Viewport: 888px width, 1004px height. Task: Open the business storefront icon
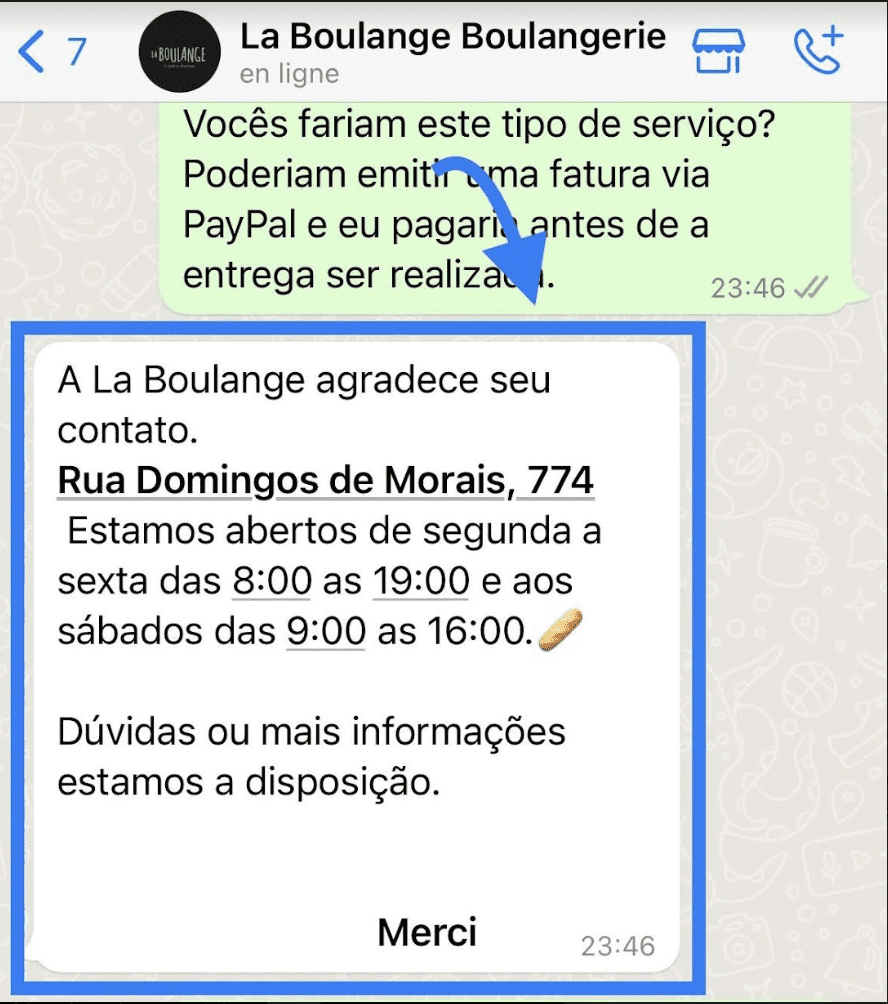[x=719, y=51]
